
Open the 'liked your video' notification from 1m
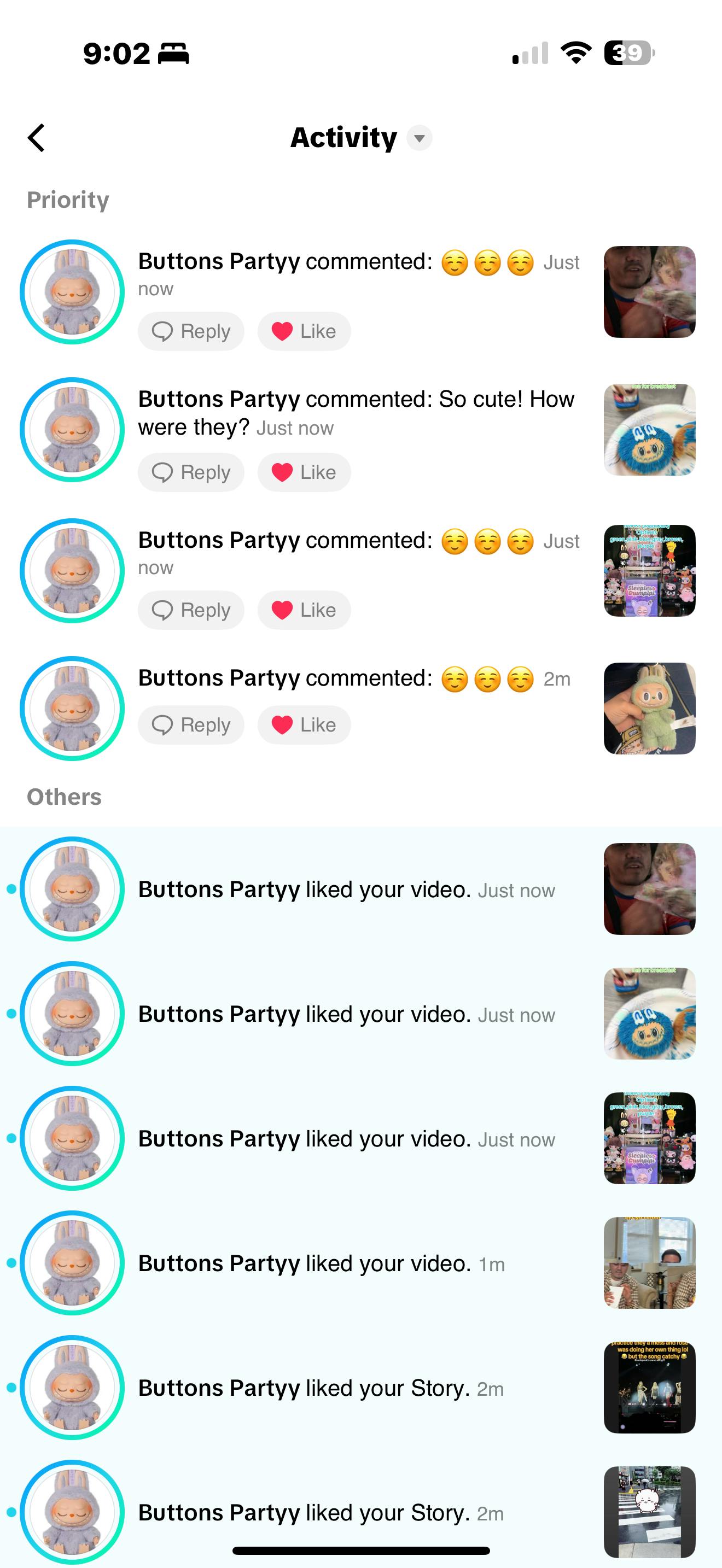pos(322,1263)
